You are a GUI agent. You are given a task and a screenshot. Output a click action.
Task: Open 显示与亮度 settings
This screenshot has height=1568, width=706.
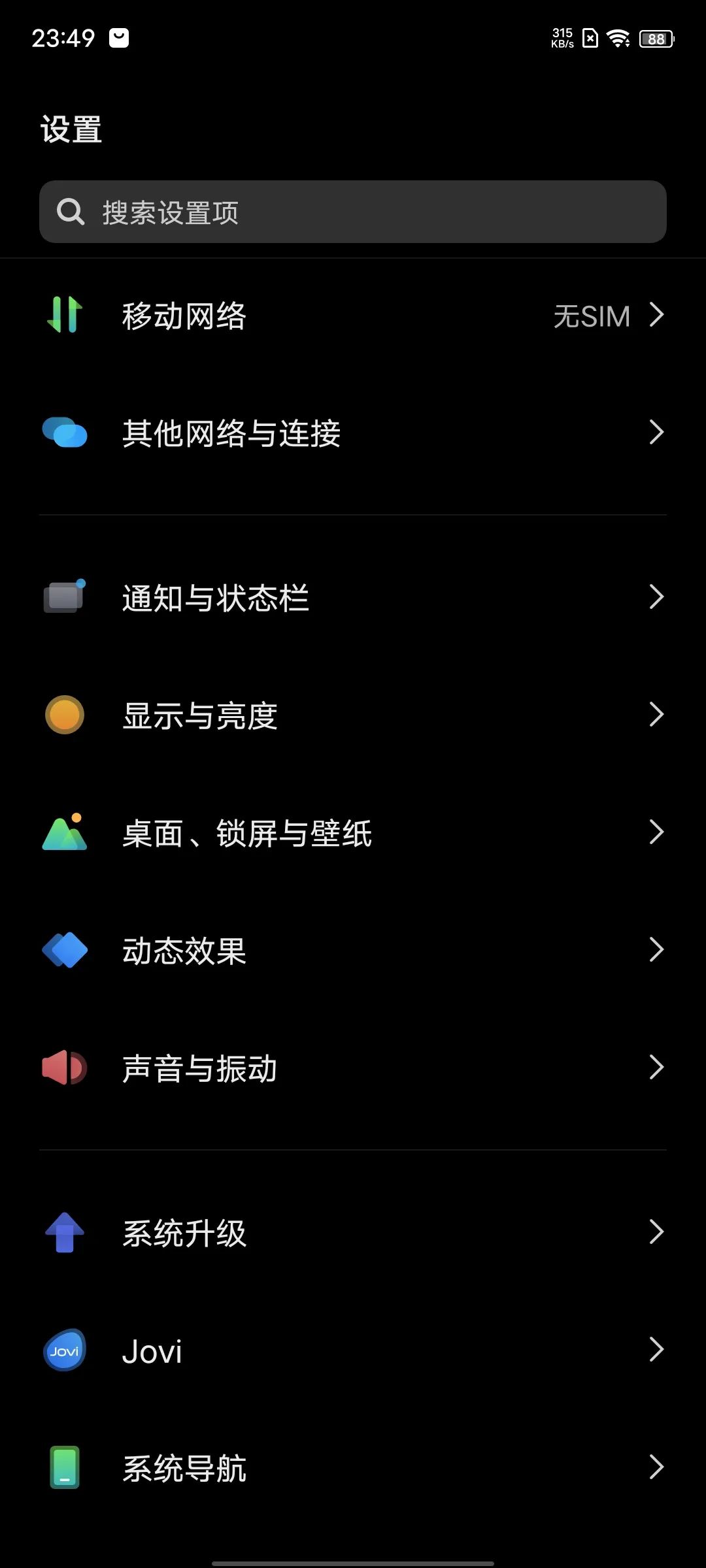[x=353, y=715]
